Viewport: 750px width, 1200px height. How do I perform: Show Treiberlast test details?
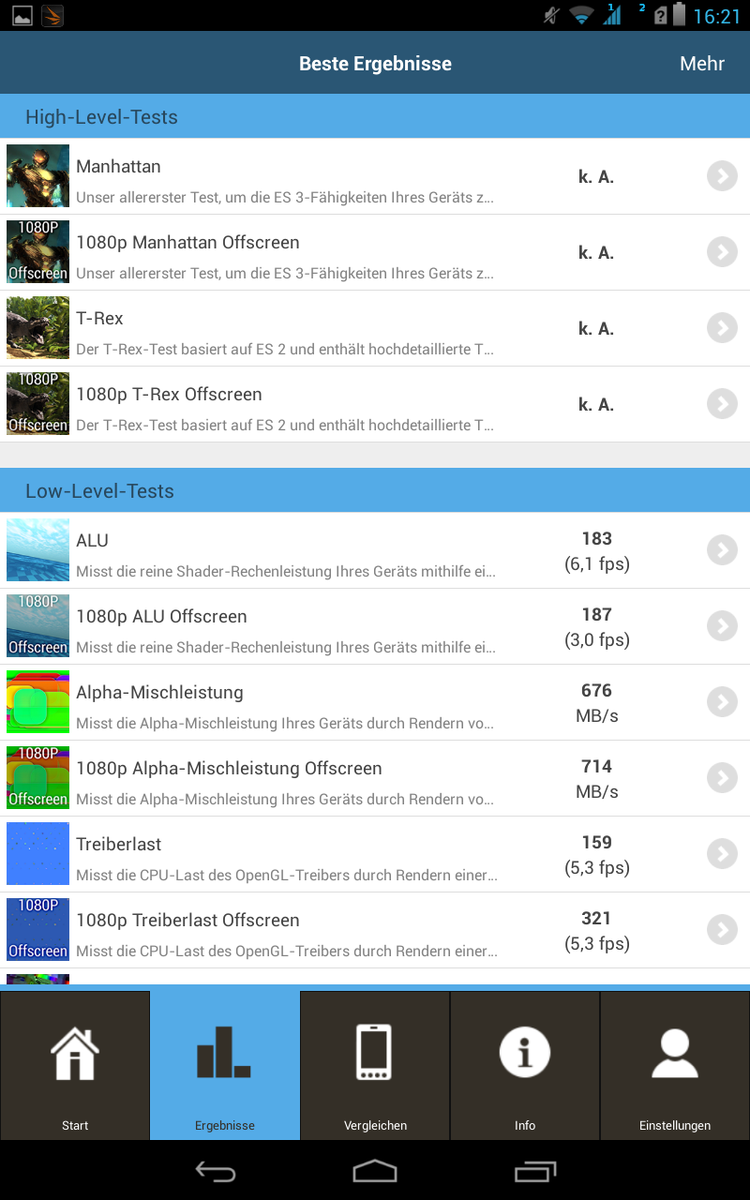click(375, 855)
